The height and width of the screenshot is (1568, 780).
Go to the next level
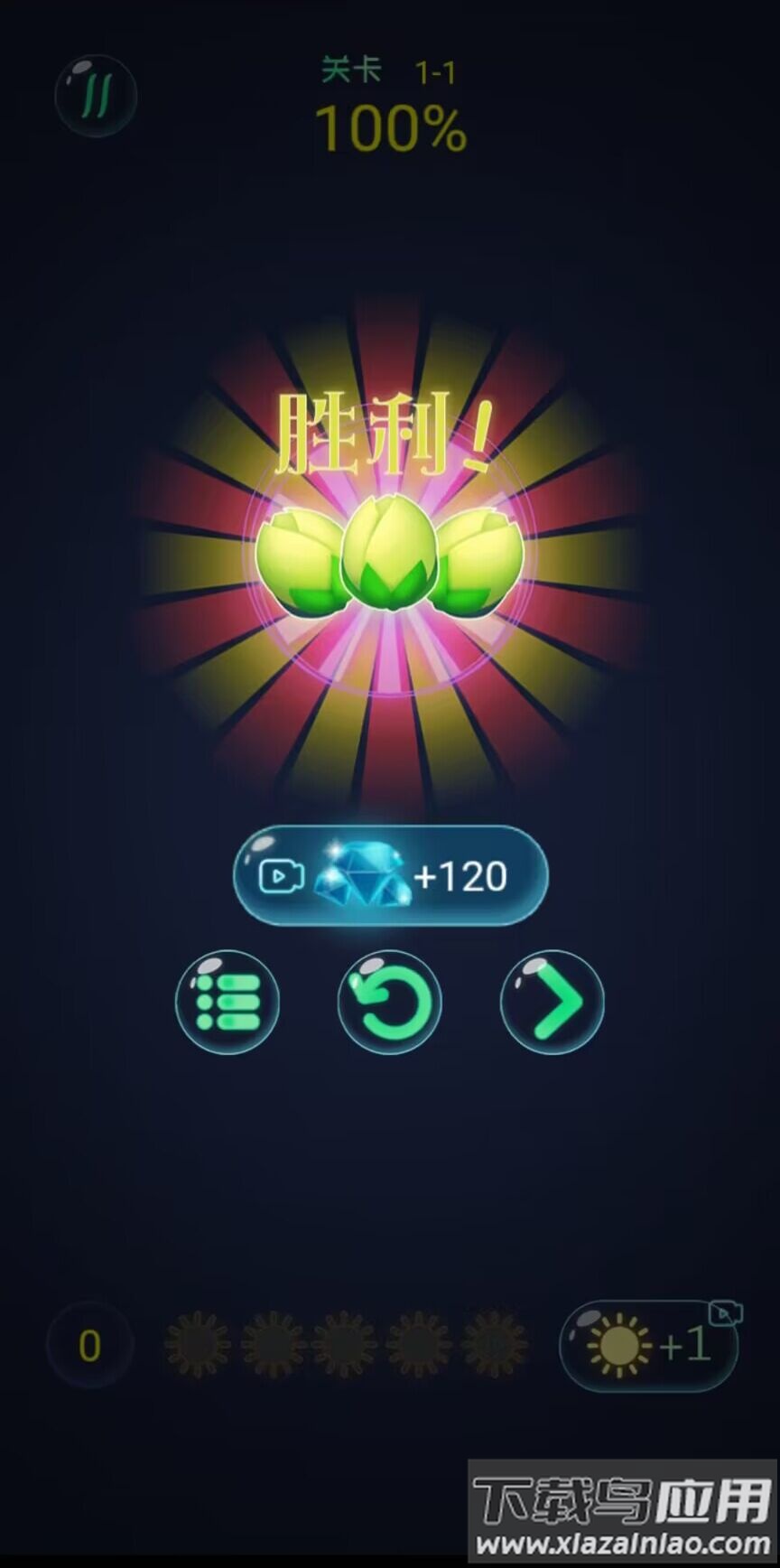552,1003
